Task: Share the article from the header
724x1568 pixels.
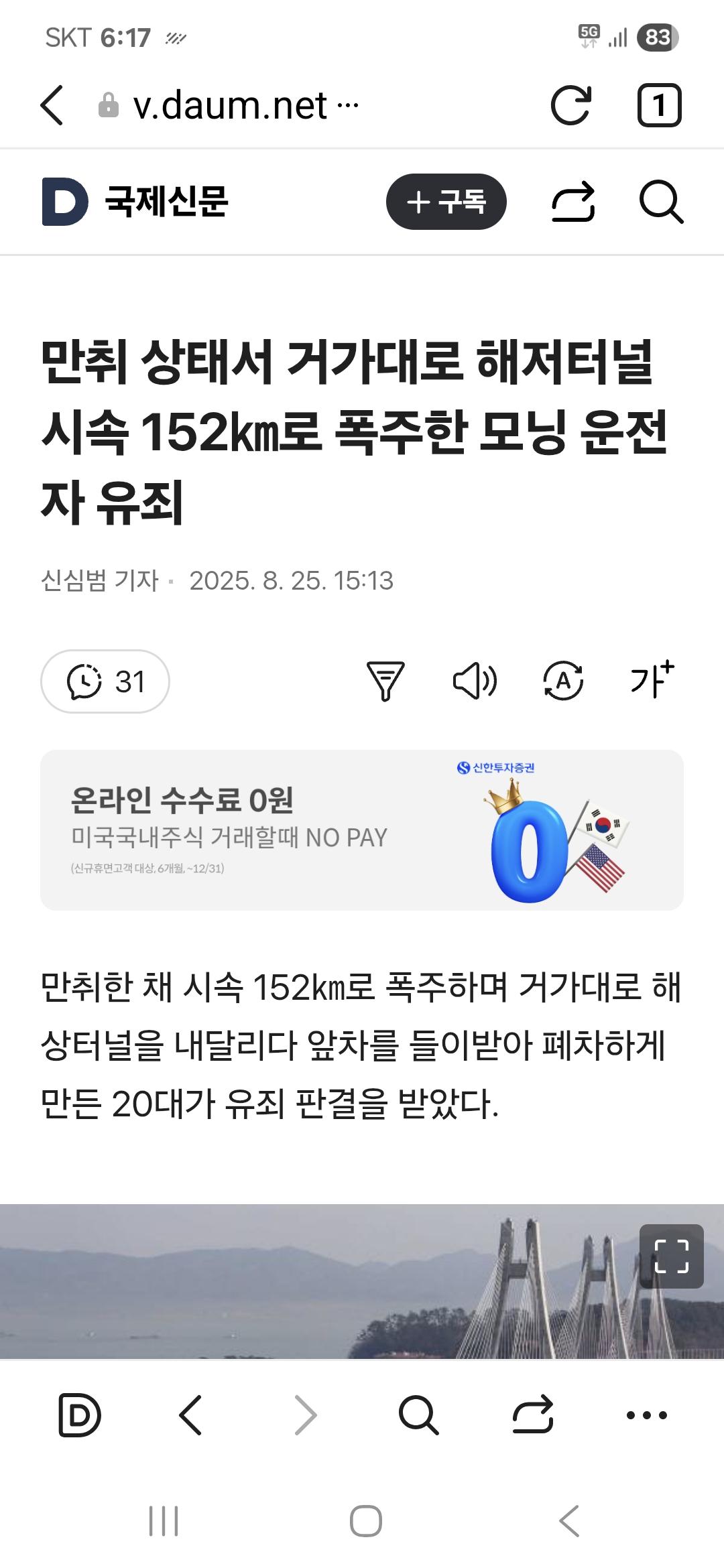Action: click(573, 202)
